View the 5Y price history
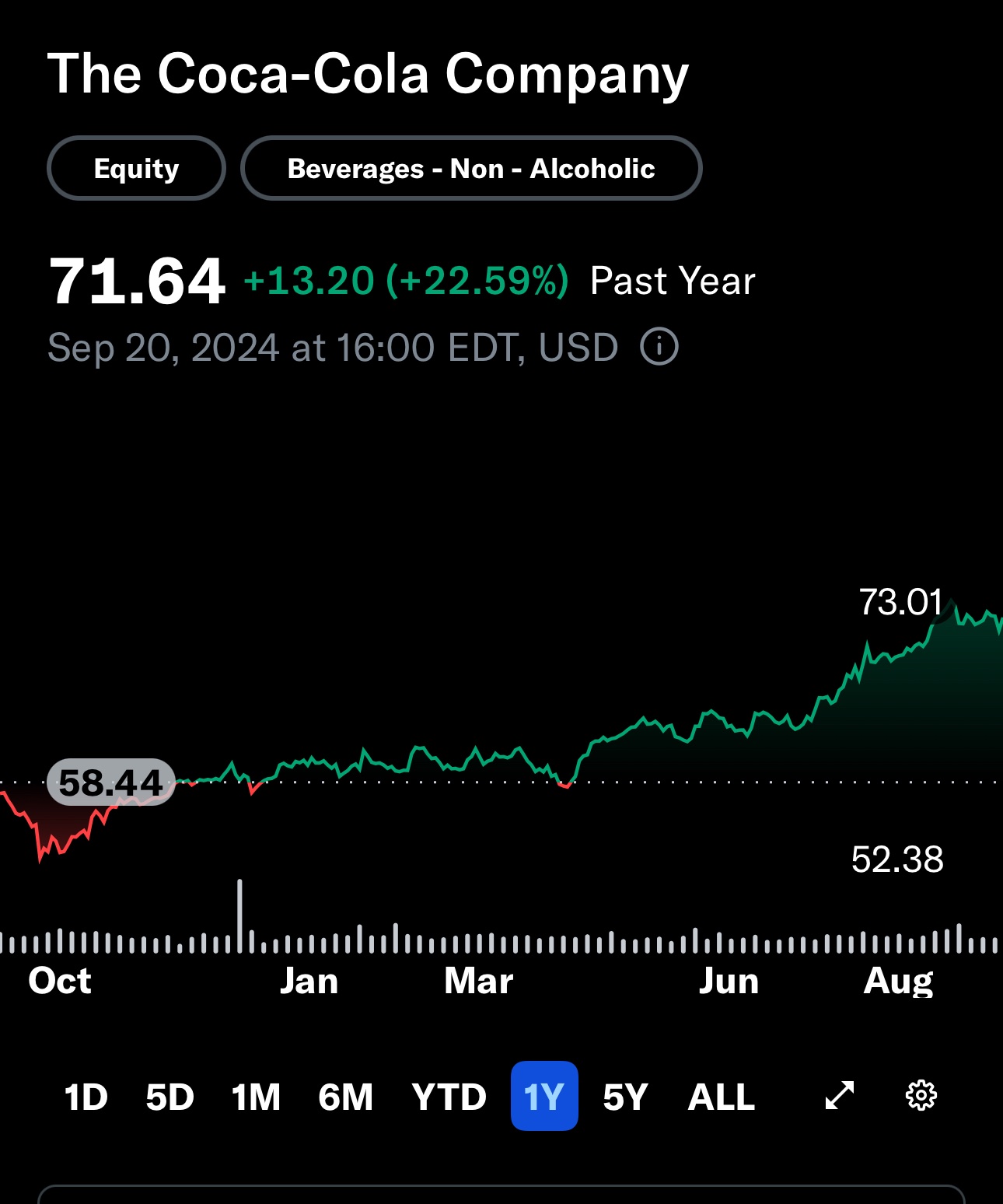1003x1204 pixels. pos(625,1097)
